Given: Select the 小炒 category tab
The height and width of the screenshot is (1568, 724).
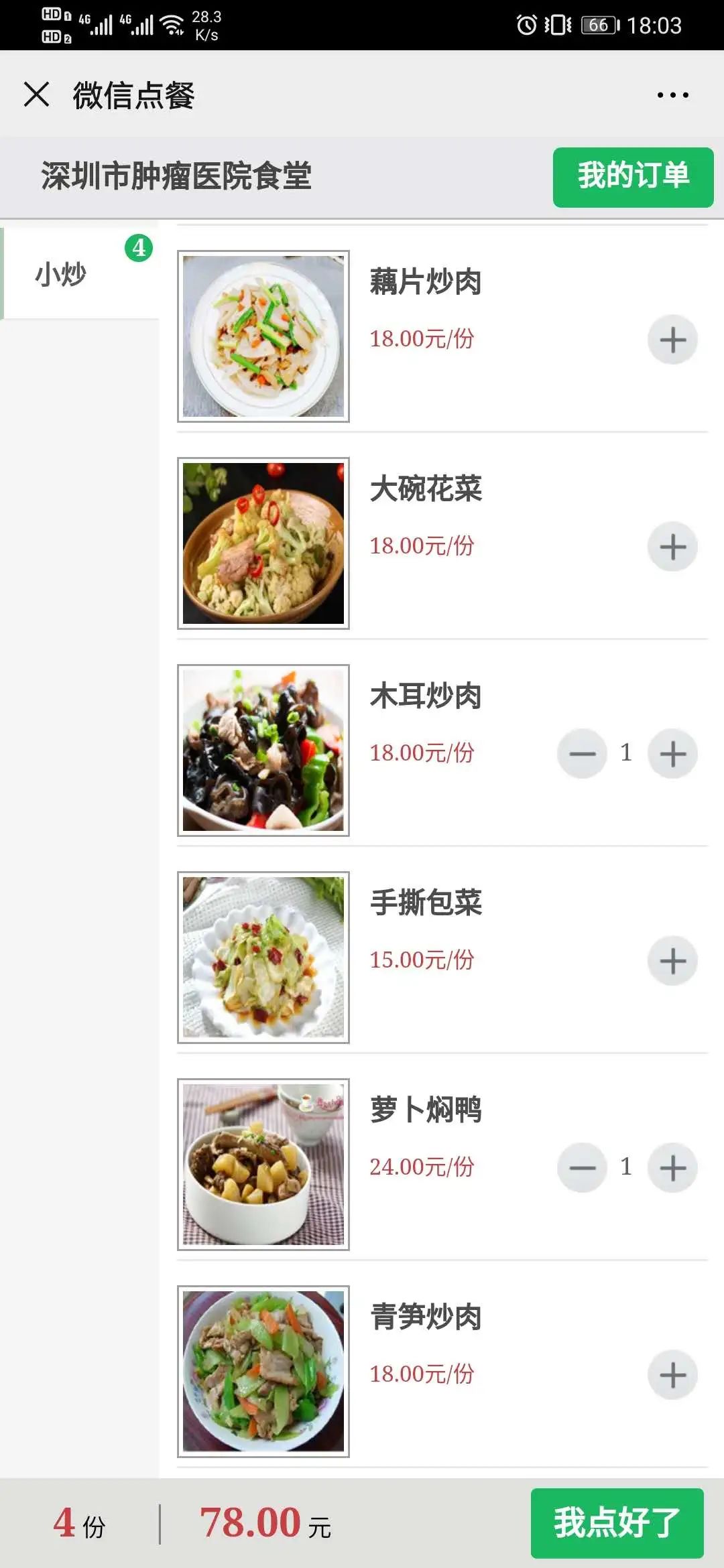Looking at the screenshot, I should (60, 275).
